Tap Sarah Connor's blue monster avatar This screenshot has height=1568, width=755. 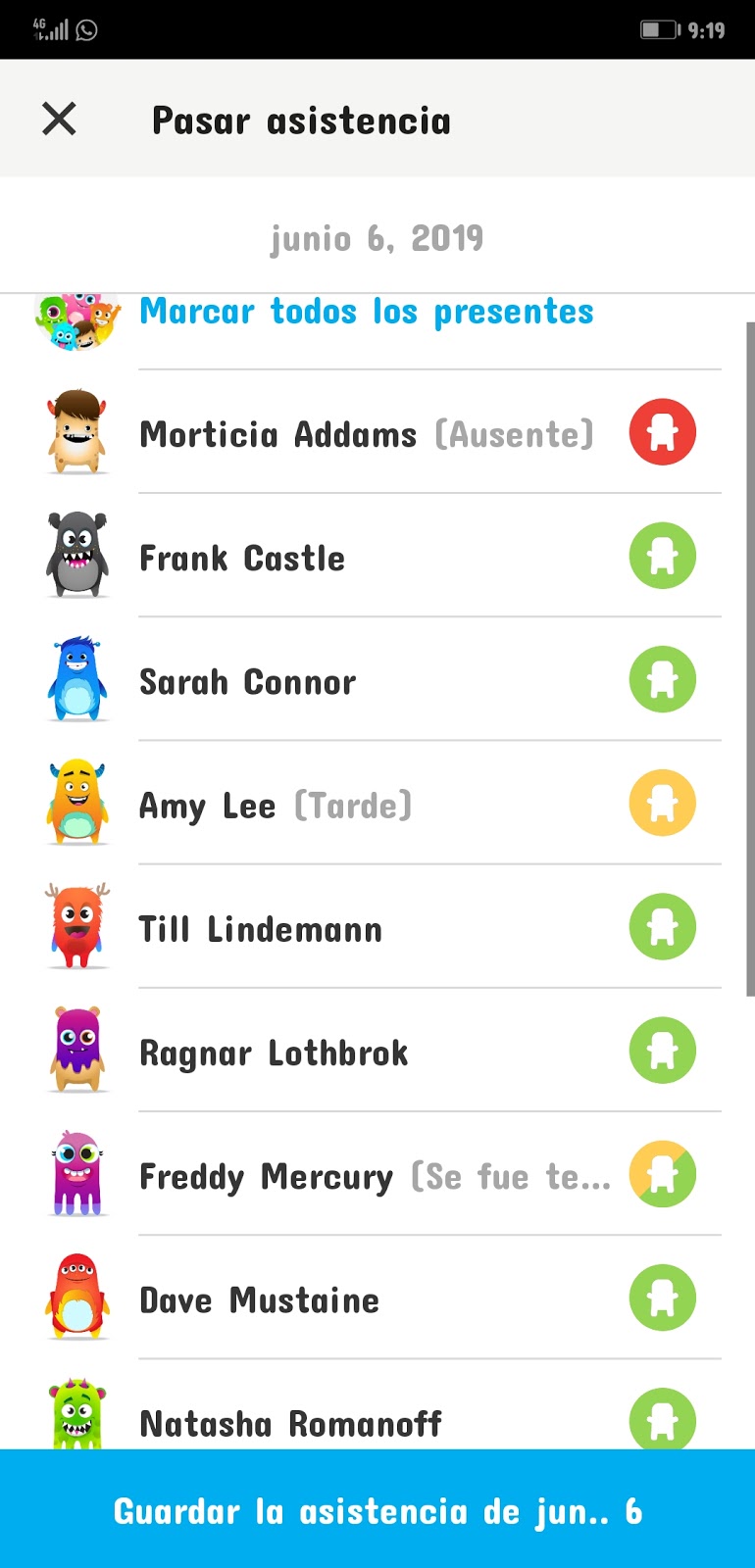coord(76,679)
